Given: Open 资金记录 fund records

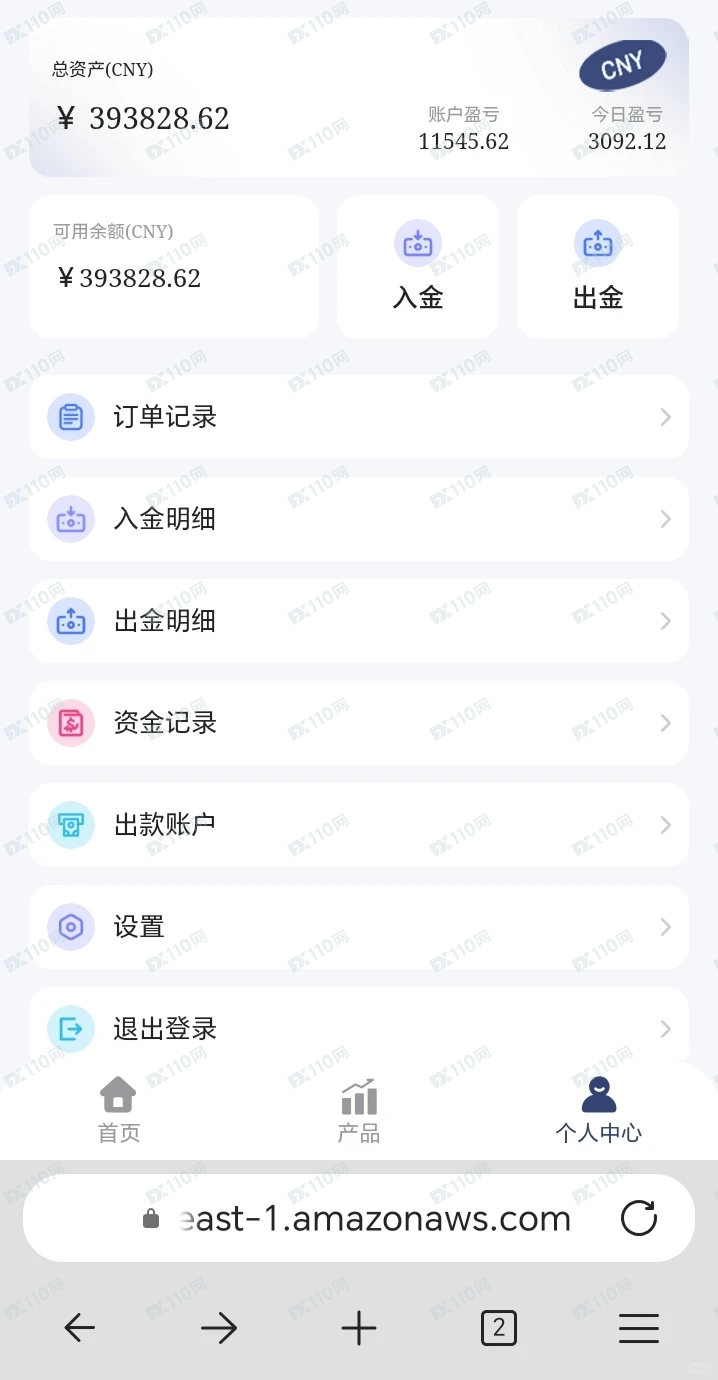Looking at the screenshot, I should 358,723.
